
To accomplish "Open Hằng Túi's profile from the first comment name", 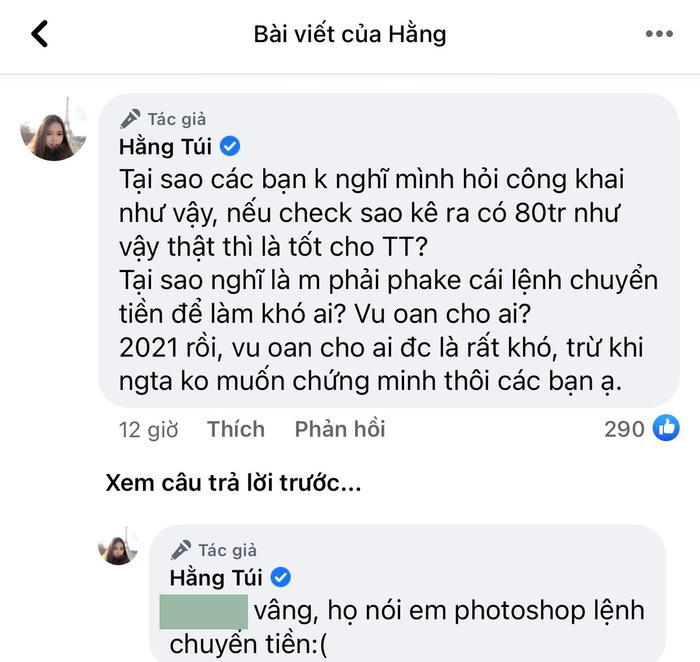I will [164, 149].
